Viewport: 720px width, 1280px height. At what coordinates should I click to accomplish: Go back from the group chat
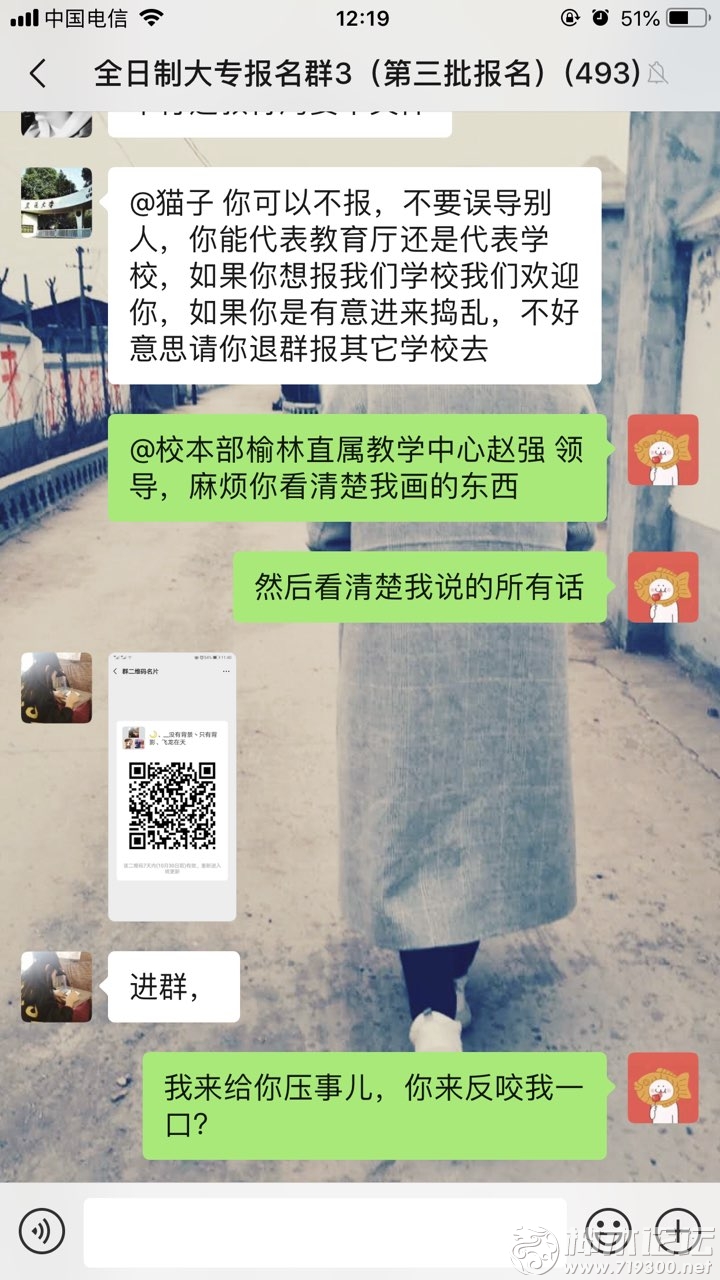[x=38, y=74]
